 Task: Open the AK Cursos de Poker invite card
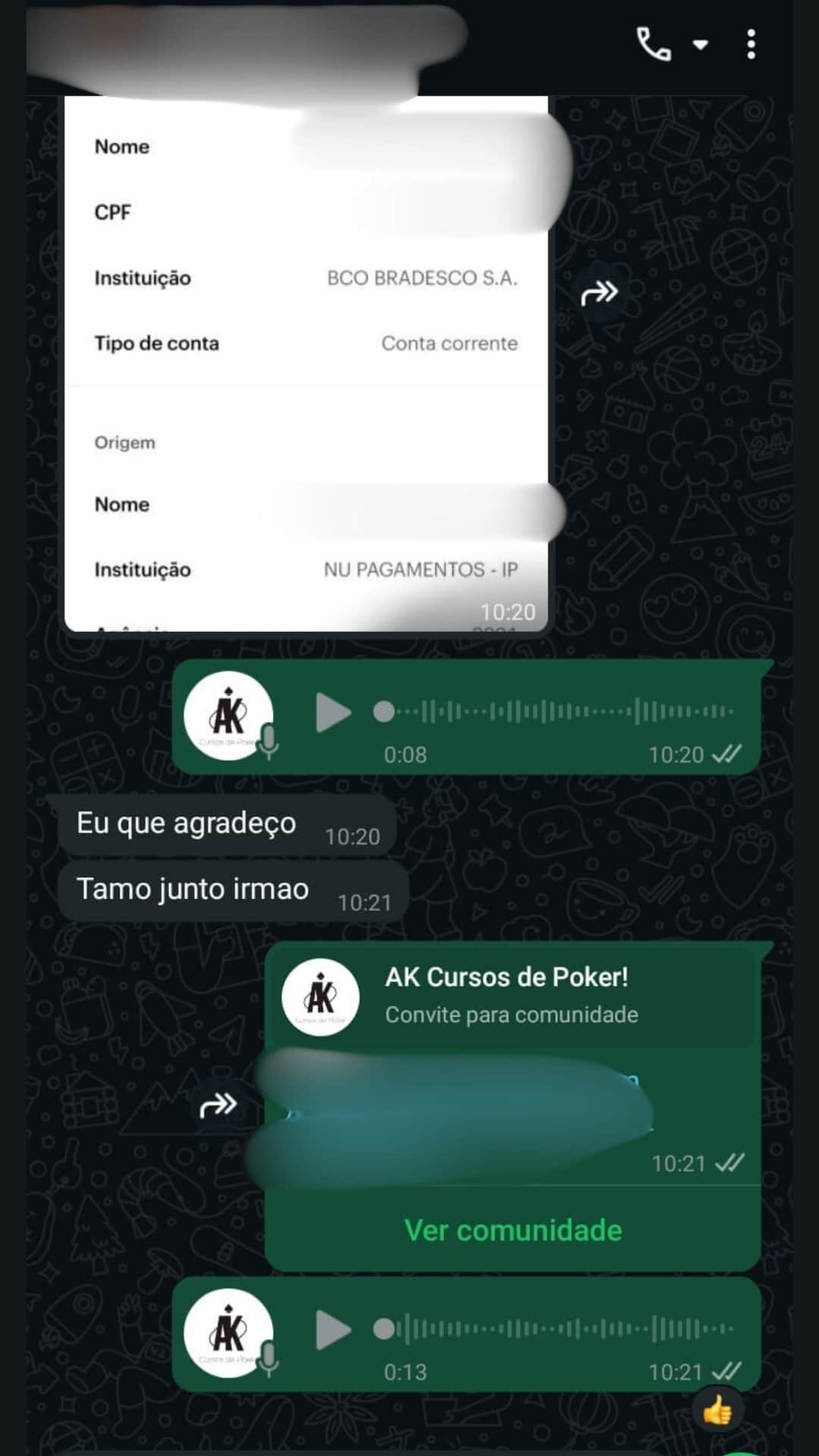click(x=513, y=996)
